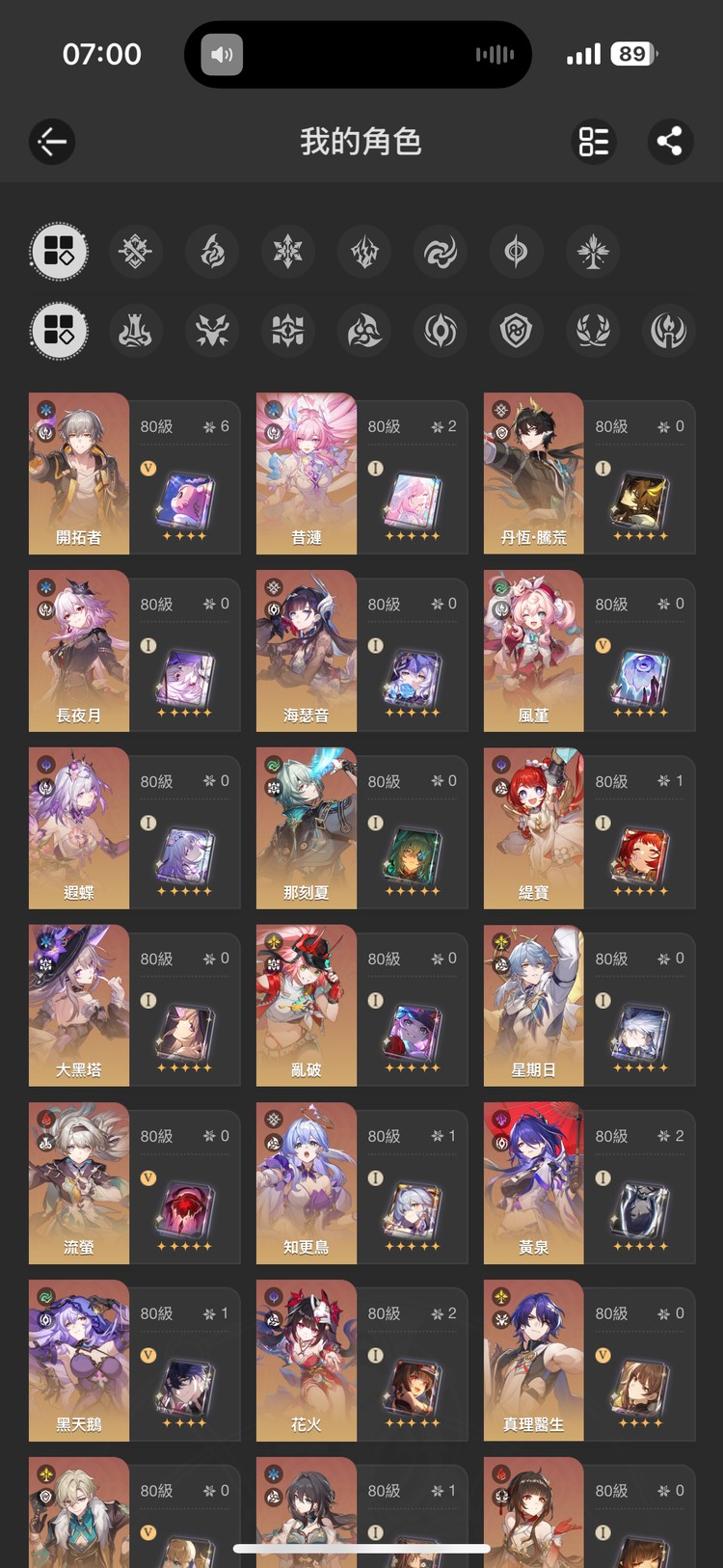
Task: Open the 風堇 character card
Action: [589, 651]
